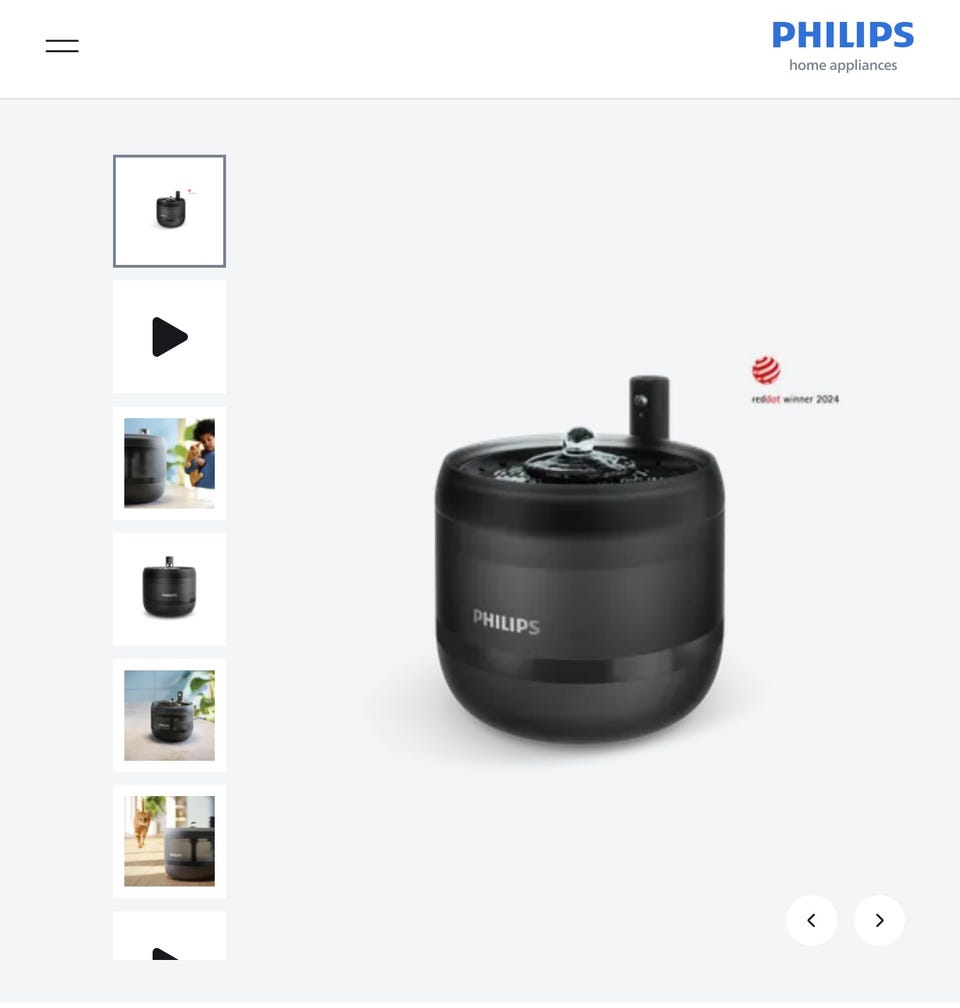Select the first fountain thumbnail with red dot award
The width and height of the screenshot is (960, 1008).
coord(169,211)
